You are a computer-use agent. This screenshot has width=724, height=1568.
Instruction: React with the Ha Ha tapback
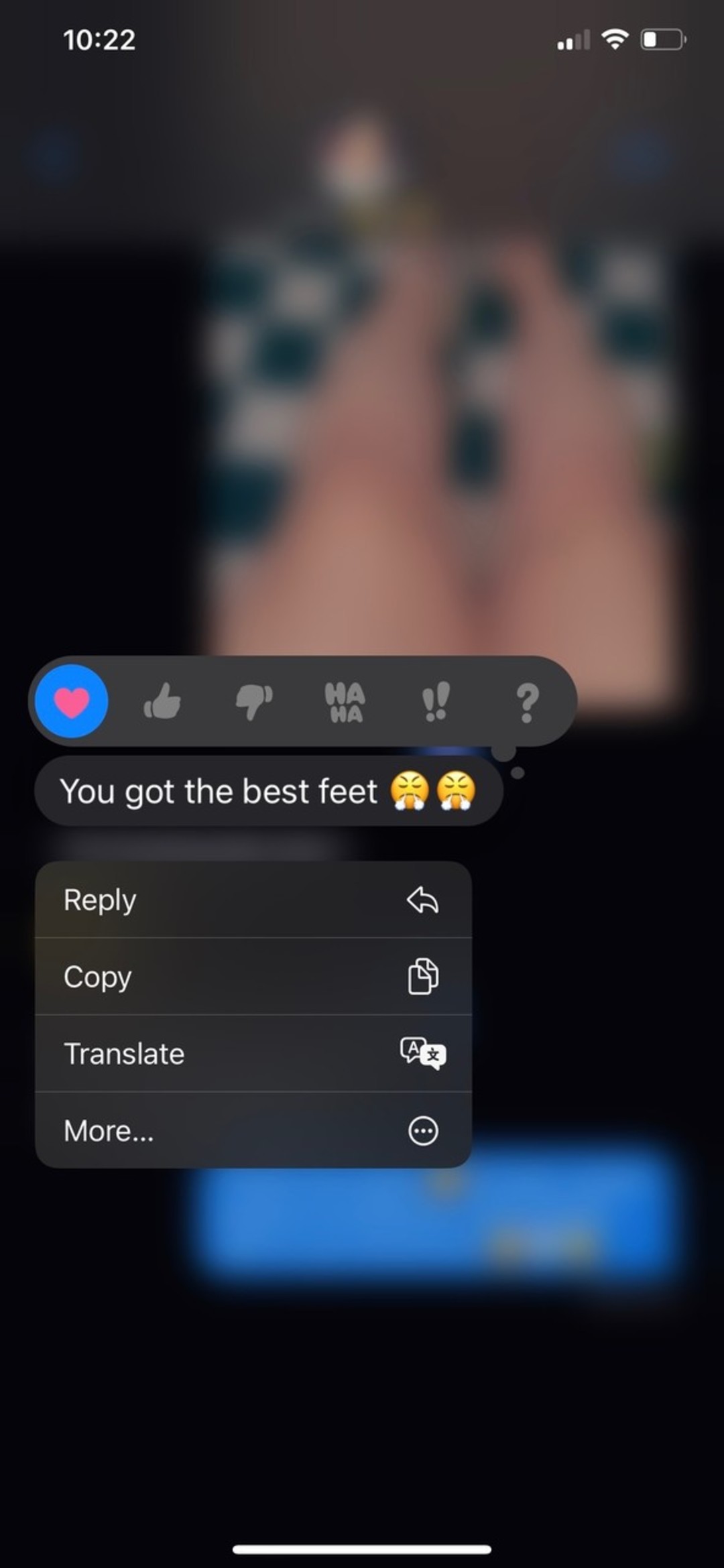(345, 702)
